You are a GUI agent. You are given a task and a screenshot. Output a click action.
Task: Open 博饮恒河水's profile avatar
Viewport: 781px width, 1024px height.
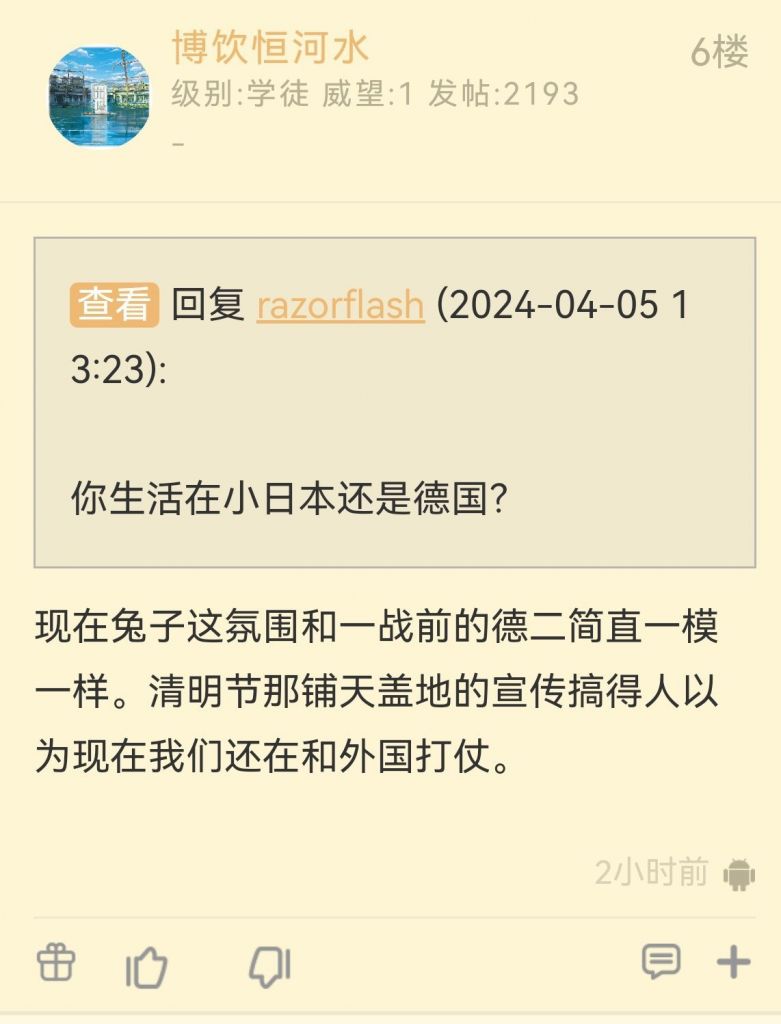tap(99, 96)
